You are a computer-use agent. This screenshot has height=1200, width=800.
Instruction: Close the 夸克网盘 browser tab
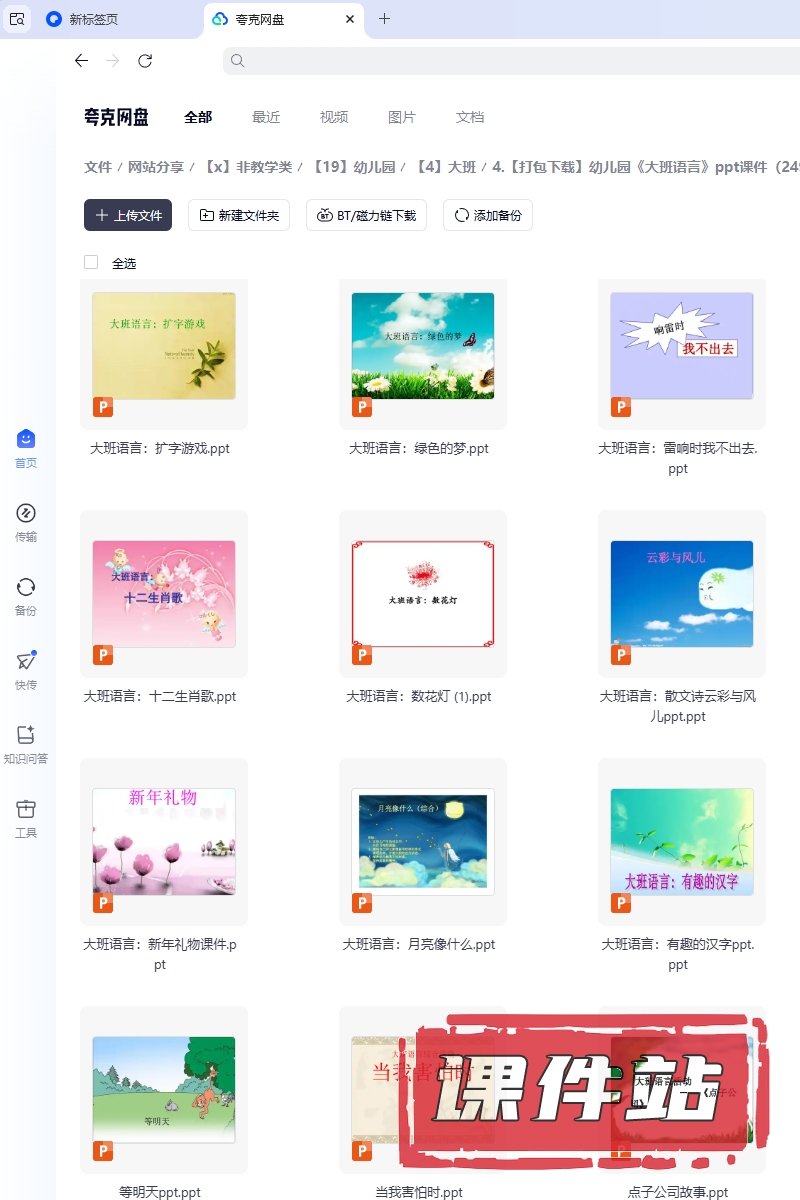pos(349,19)
